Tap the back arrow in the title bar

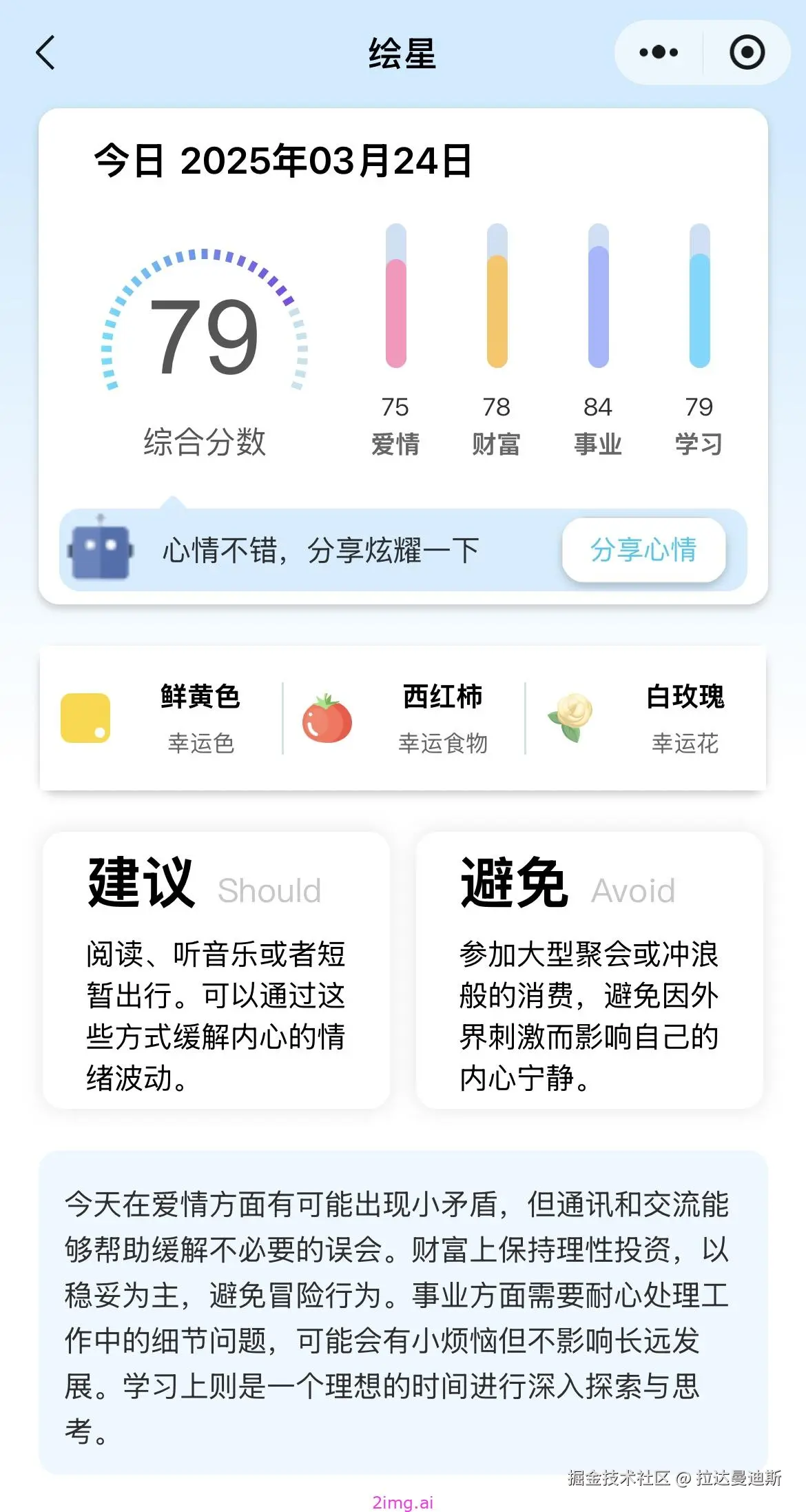click(x=45, y=52)
